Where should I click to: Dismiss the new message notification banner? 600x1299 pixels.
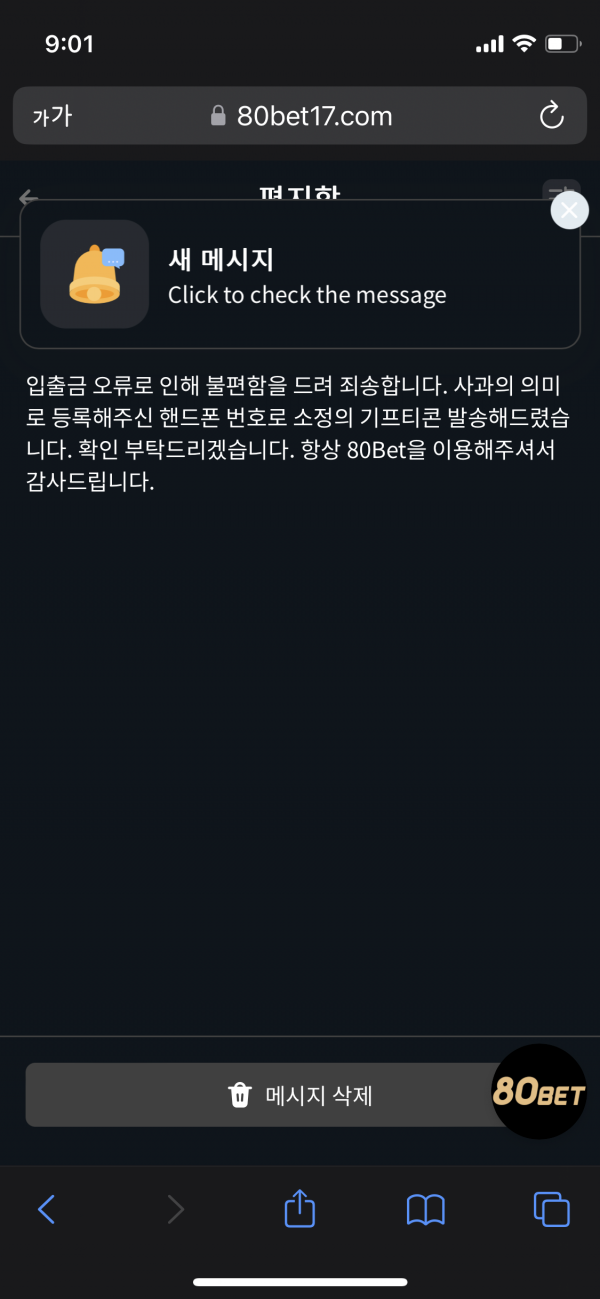pyautogui.click(x=570, y=210)
